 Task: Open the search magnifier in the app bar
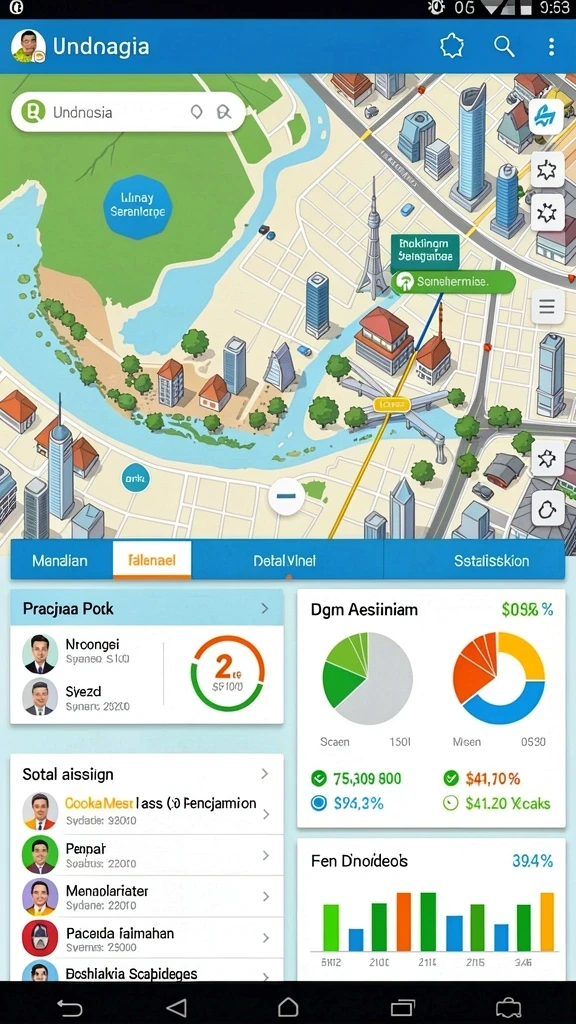pos(504,46)
